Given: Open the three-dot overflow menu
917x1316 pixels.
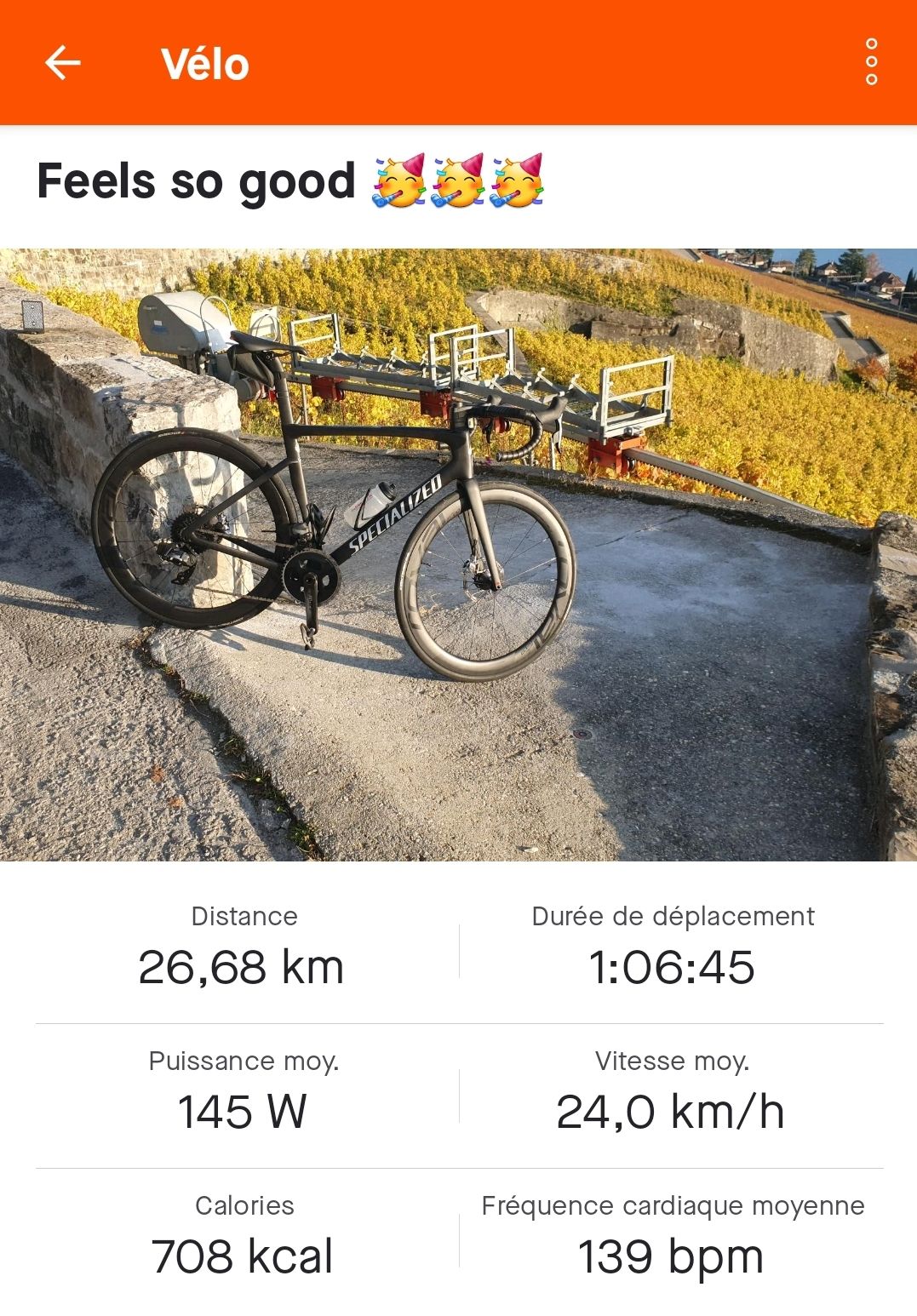Looking at the screenshot, I should point(871,62).
